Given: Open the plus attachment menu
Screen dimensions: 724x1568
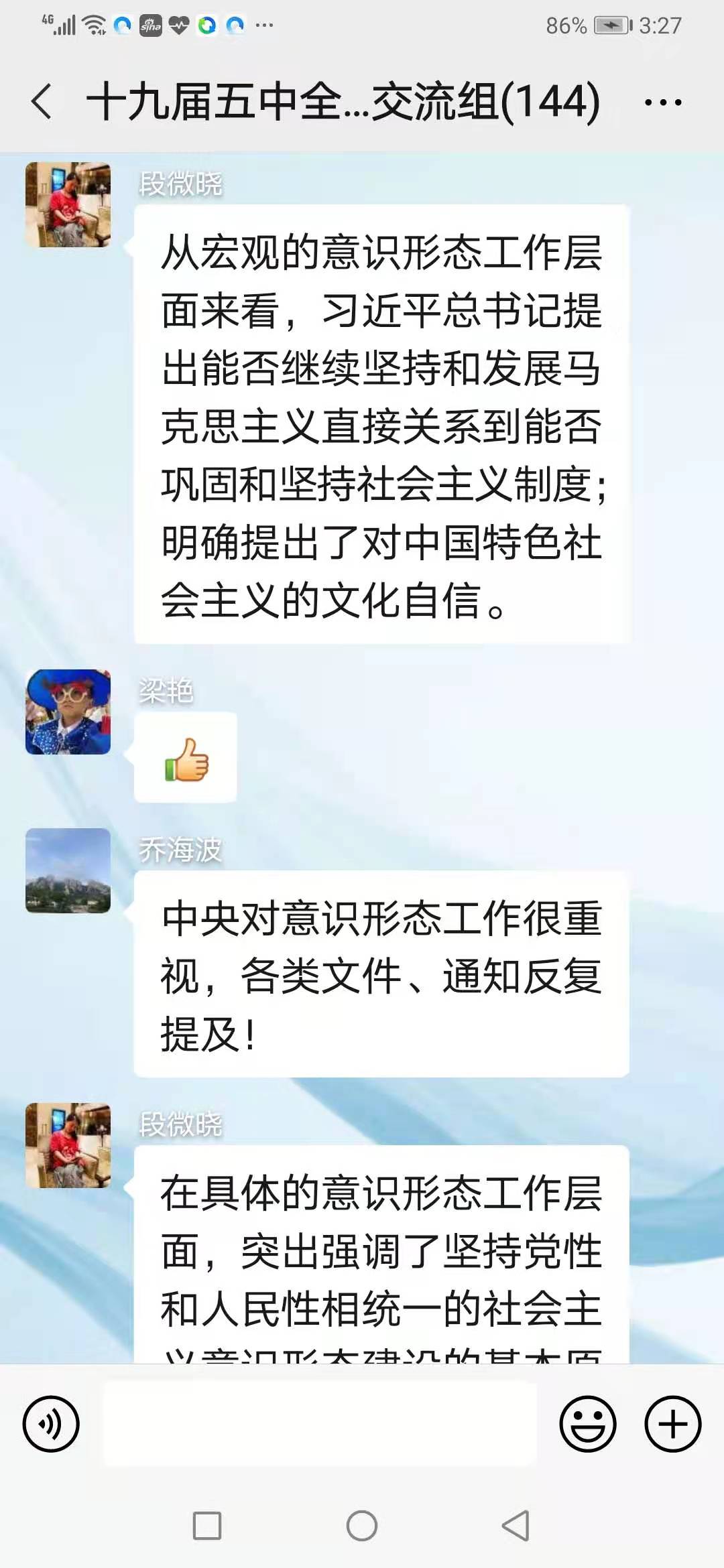Looking at the screenshot, I should (673, 1424).
